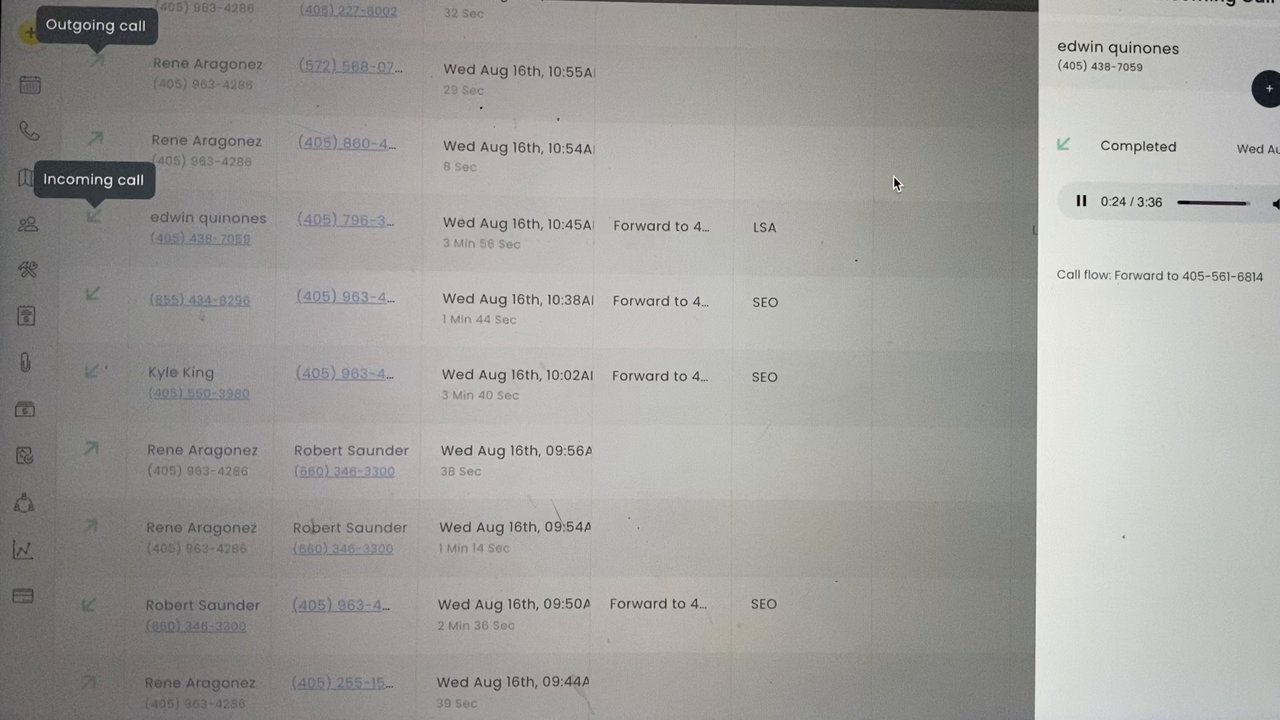Open the calendar icon in the sidebar
Viewport: 1280px width, 720px height.
pos(30,85)
